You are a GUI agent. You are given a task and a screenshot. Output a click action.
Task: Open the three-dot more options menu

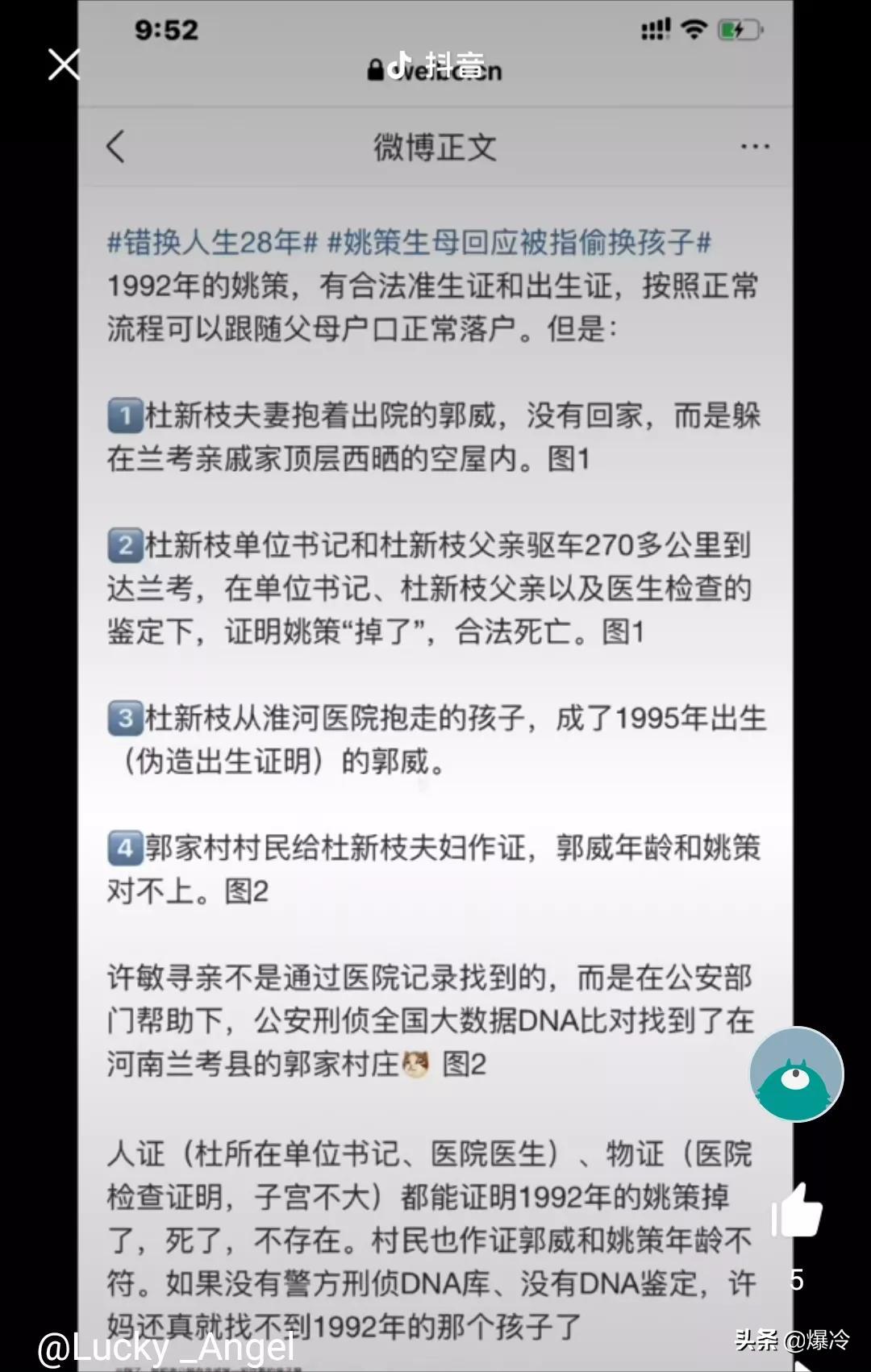point(755,146)
